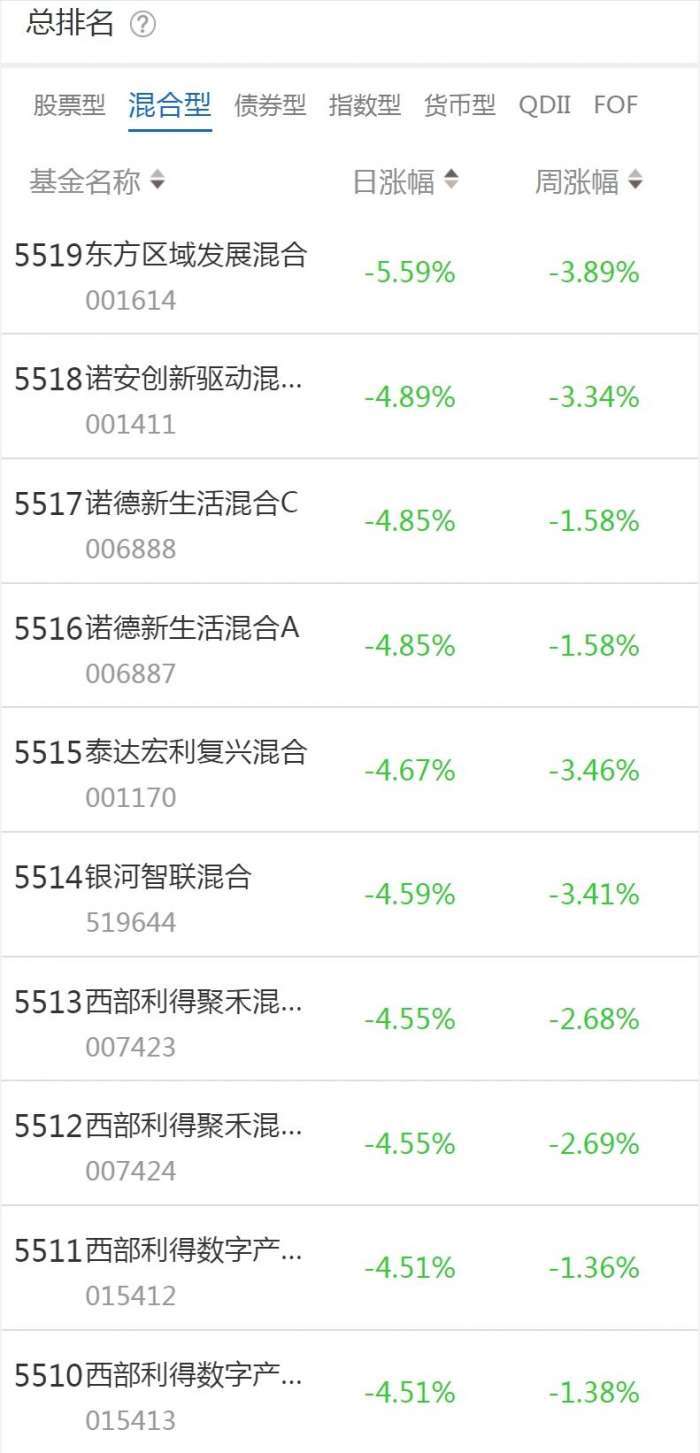This screenshot has height=1453, width=700.
Task: Sort the list by 日涨幅
Action: pyautogui.click(x=405, y=181)
